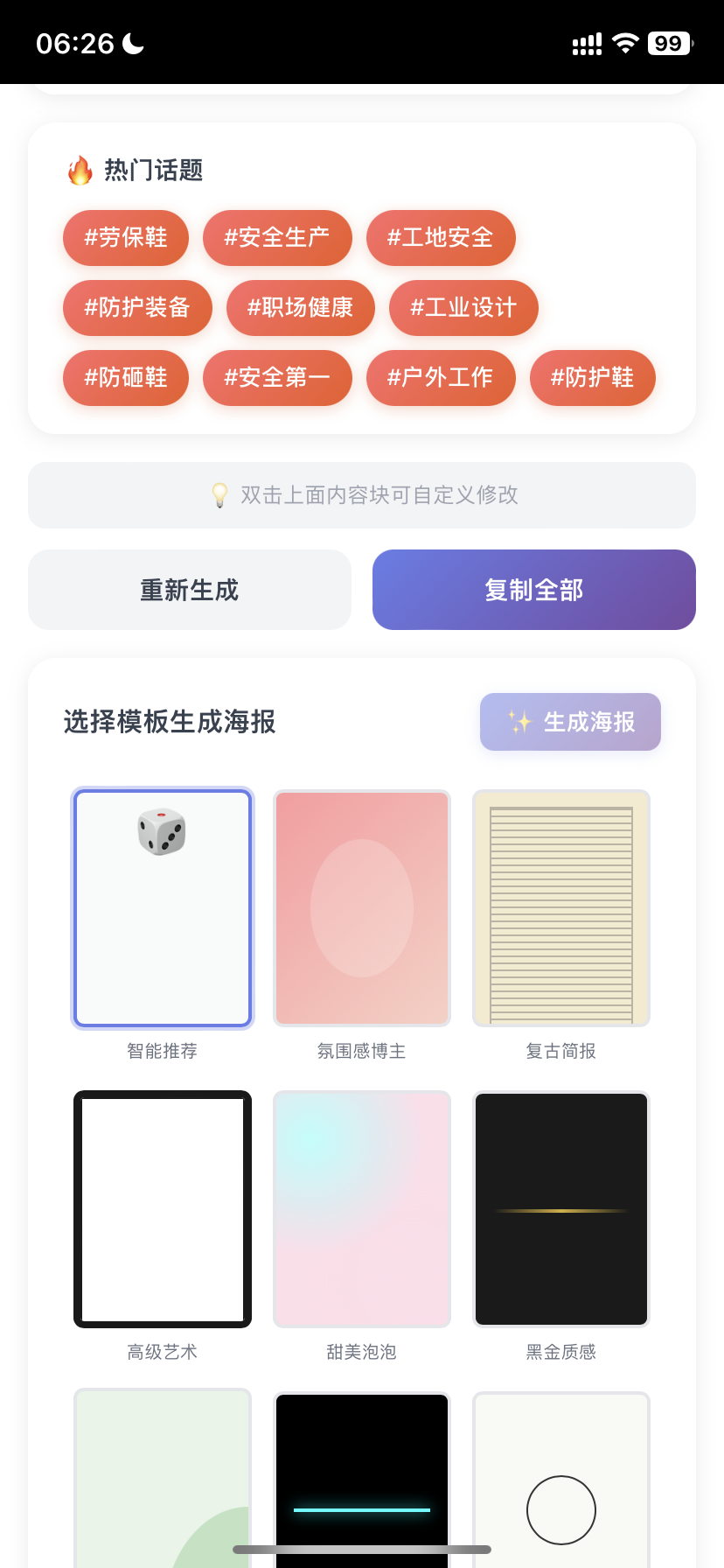Select the 复古简报 template thumbnail
724x1568 pixels.
[560, 908]
